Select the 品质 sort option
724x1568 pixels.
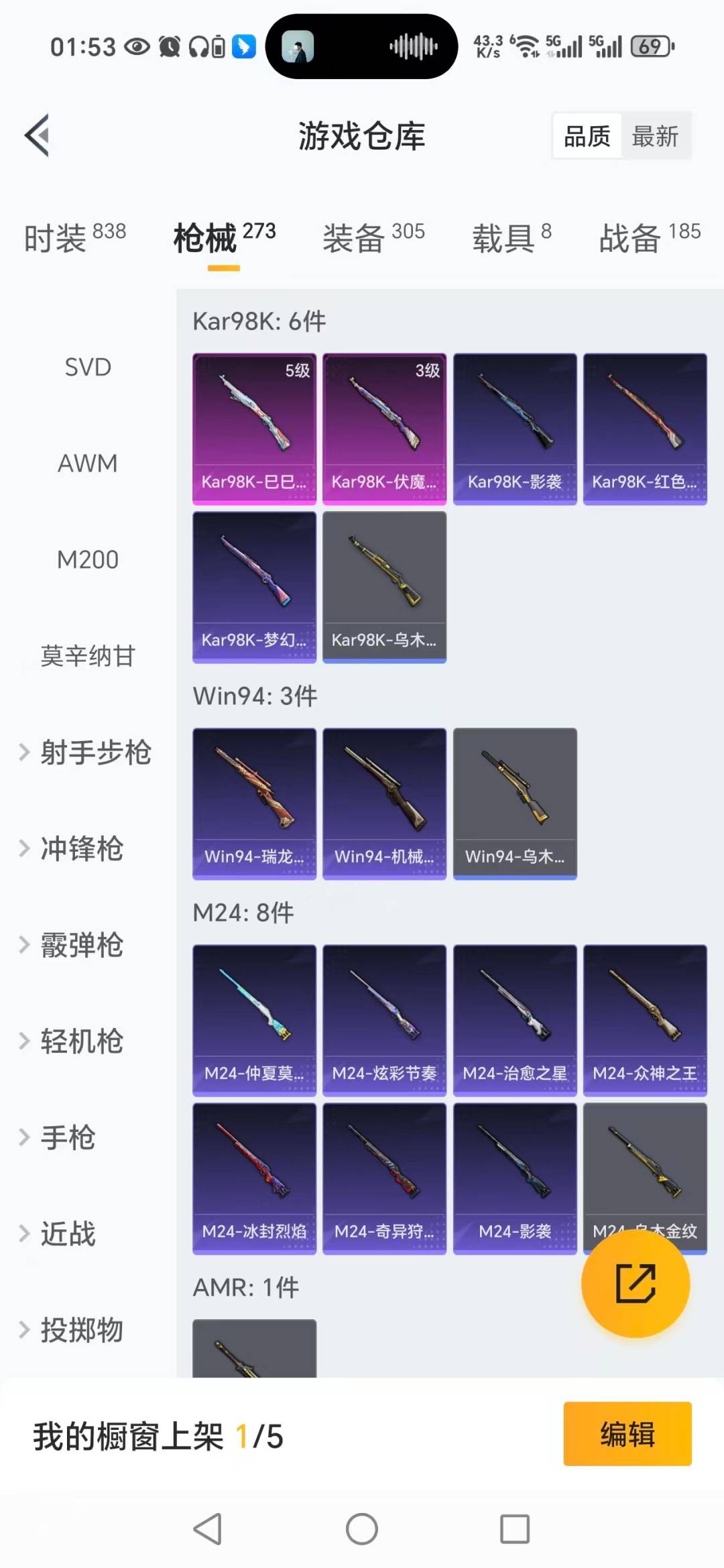click(586, 135)
